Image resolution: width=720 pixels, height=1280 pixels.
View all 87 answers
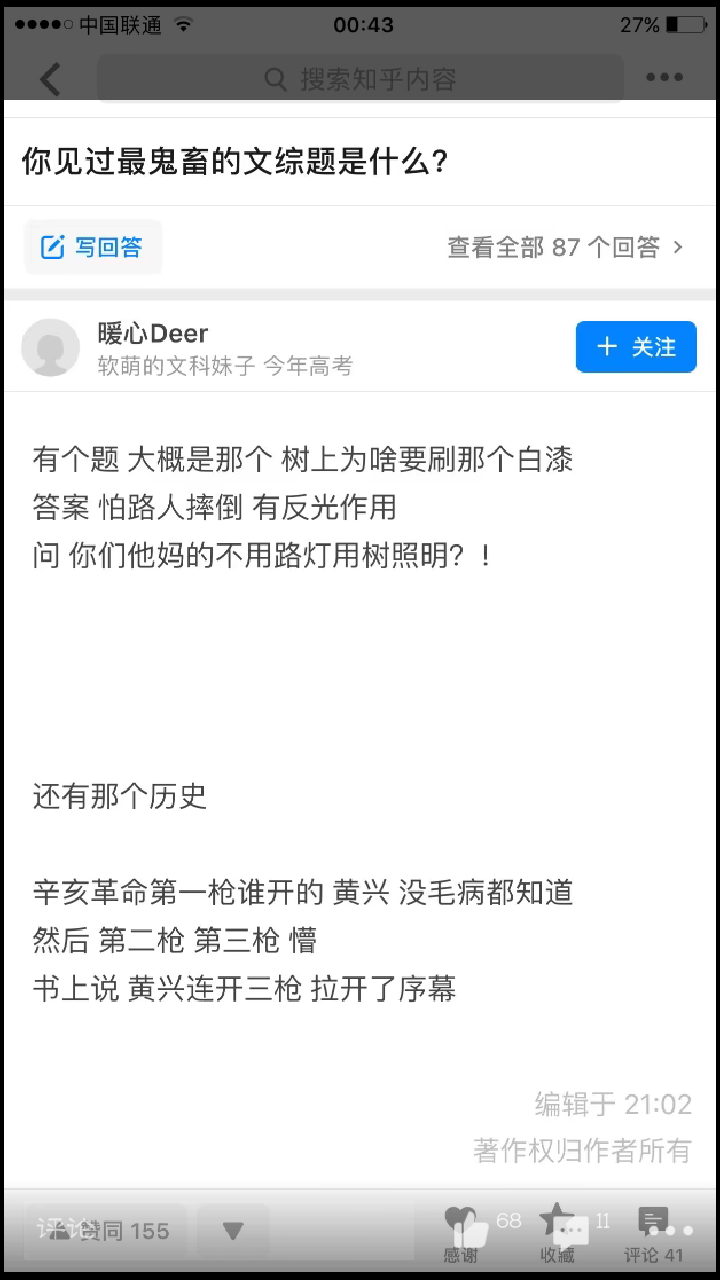click(565, 247)
